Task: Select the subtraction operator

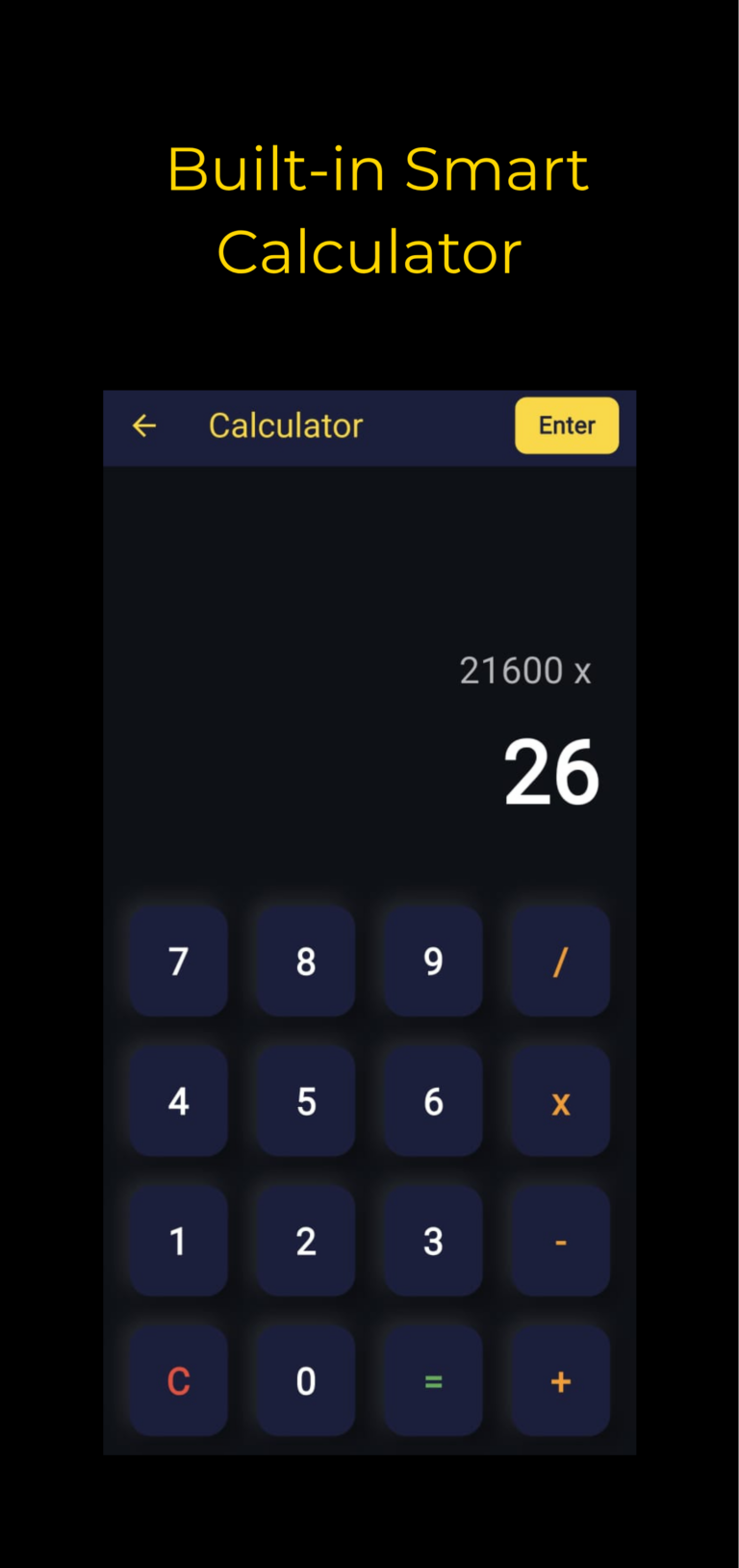Action: [x=560, y=1241]
